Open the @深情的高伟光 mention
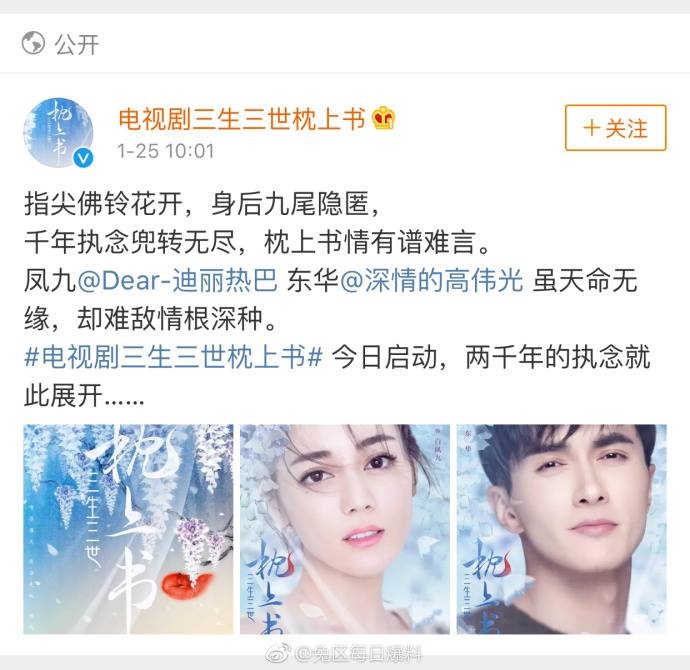The height and width of the screenshot is (670, 690). 431,282
